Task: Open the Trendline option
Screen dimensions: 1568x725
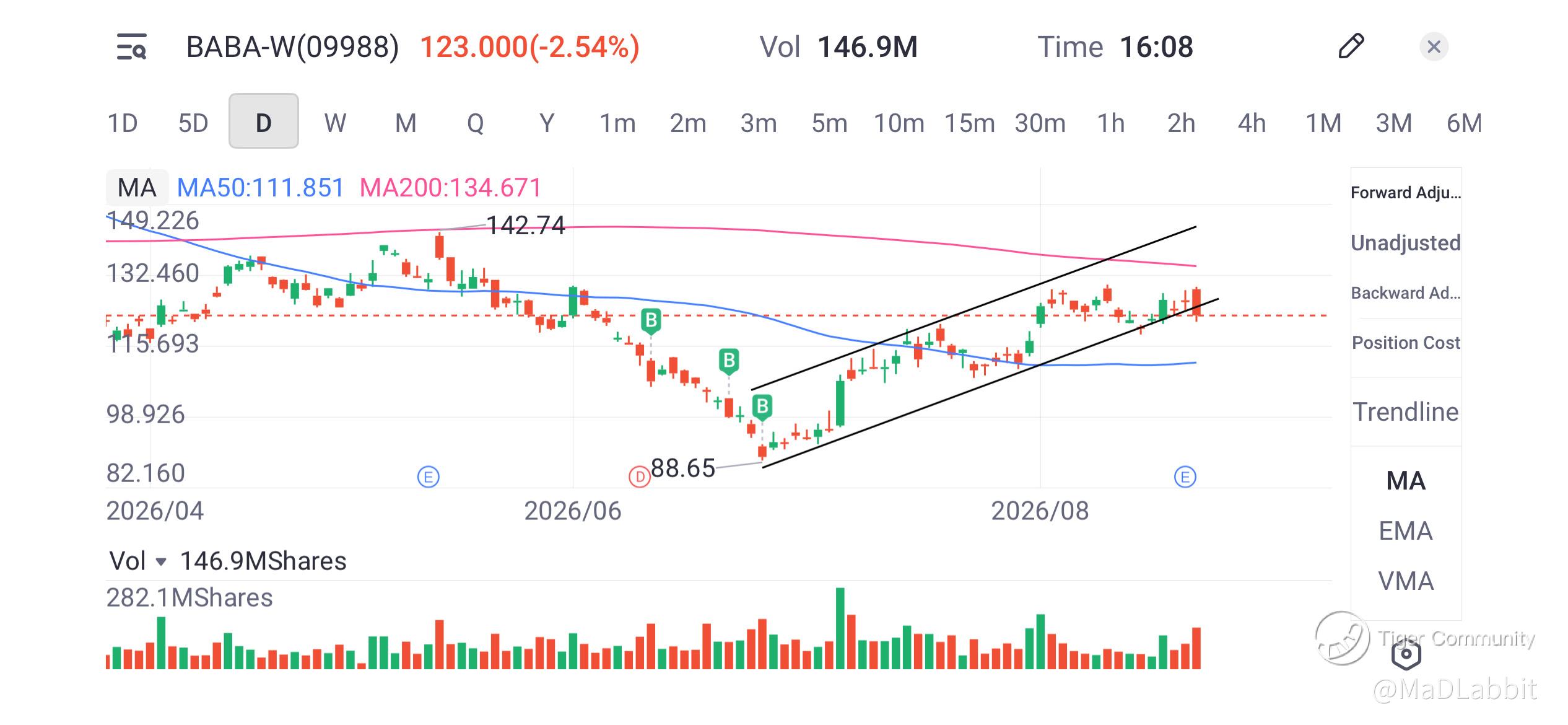Action: 1406,412
